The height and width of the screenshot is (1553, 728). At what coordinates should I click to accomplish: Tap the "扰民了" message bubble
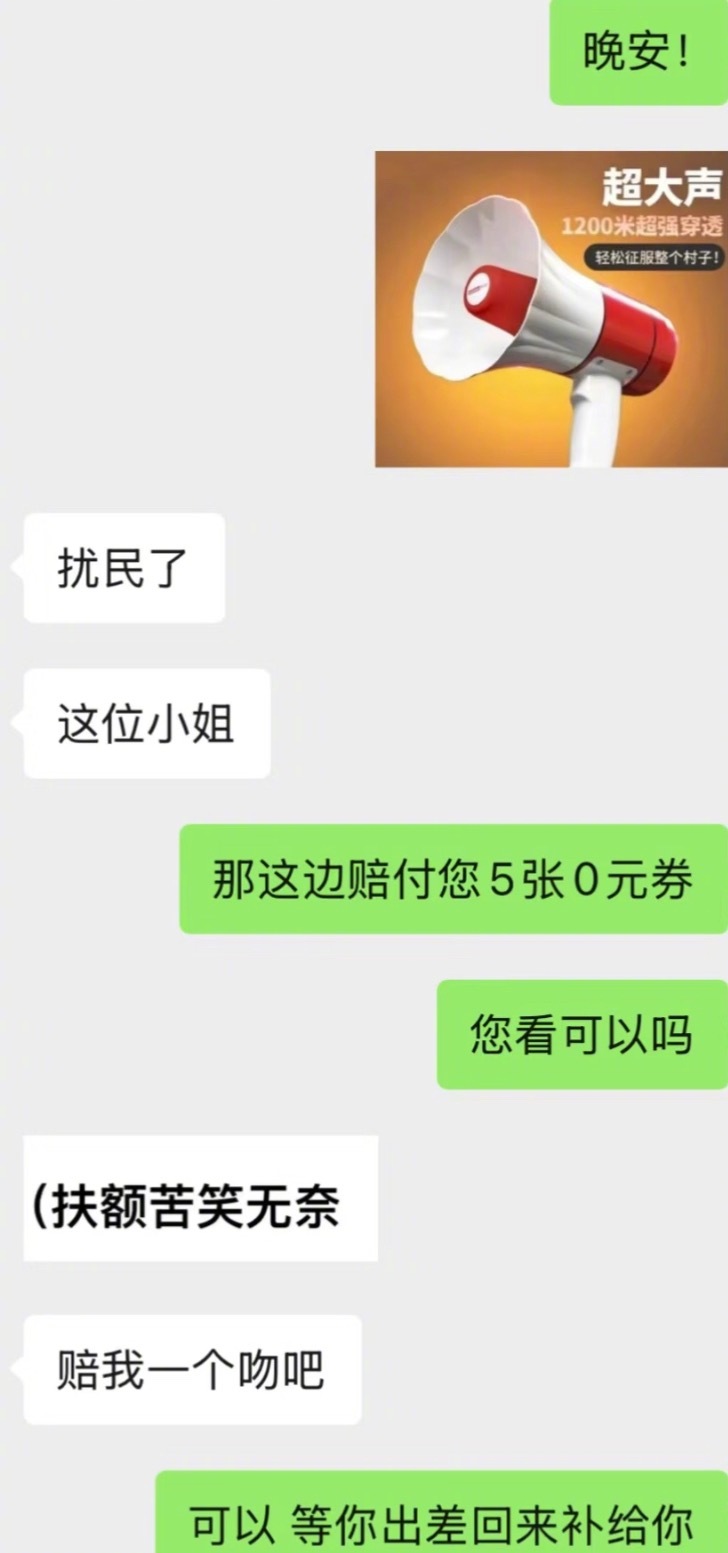tap(122, 567)
